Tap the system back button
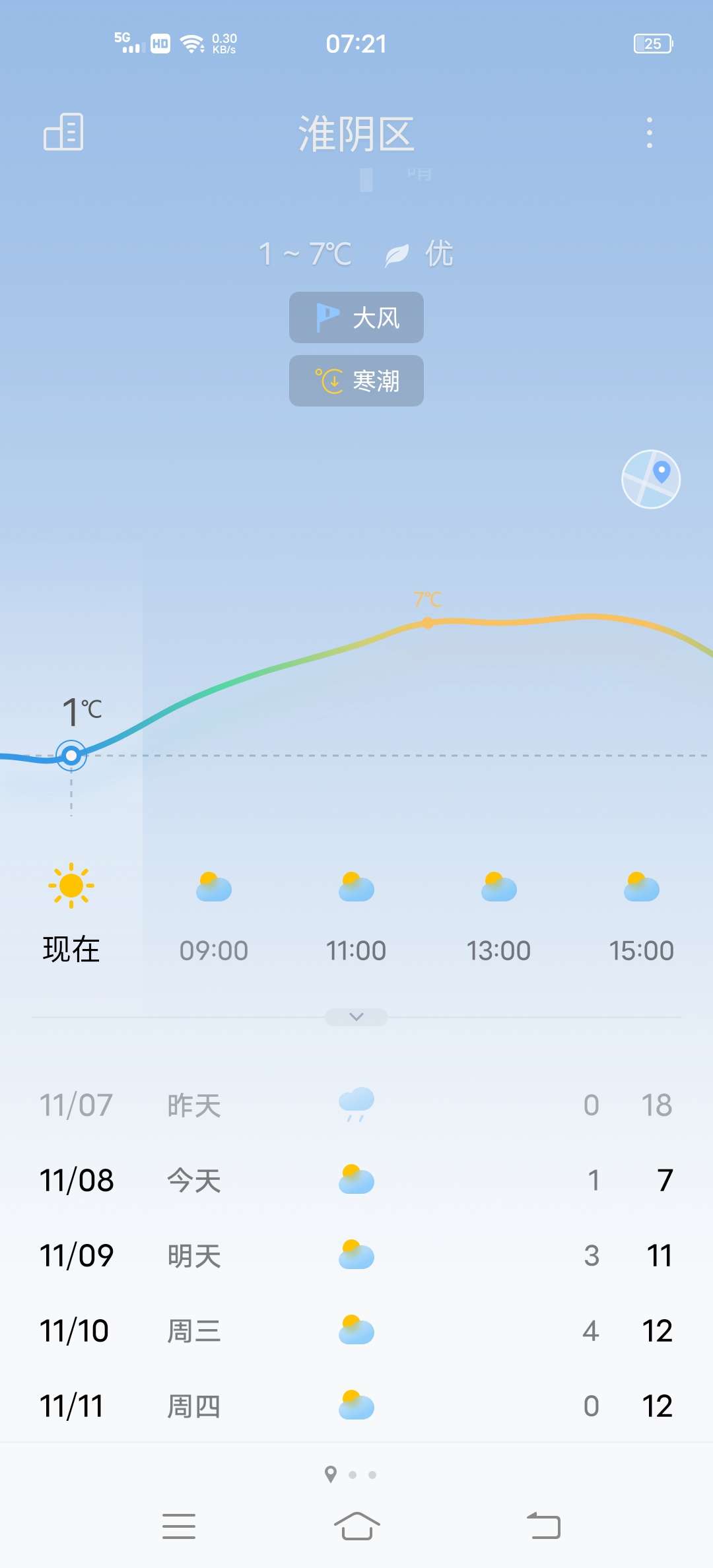Screen dimensions: 713x1568 point(543,1526)
